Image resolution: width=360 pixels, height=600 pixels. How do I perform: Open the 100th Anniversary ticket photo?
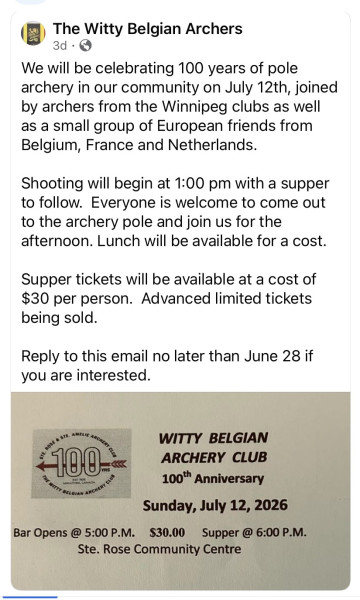coord(180,491)
